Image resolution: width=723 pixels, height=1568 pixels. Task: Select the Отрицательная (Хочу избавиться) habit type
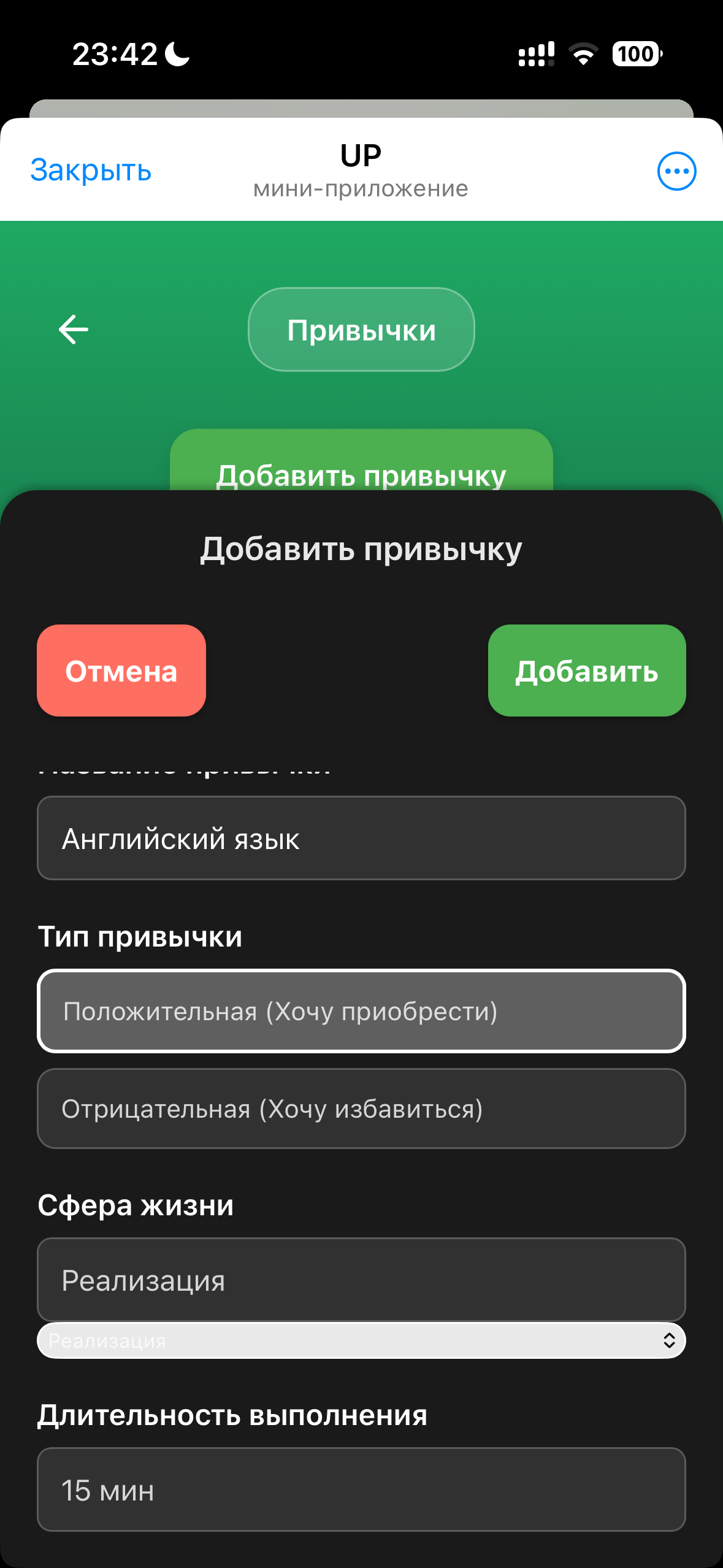click(362, 1108)
